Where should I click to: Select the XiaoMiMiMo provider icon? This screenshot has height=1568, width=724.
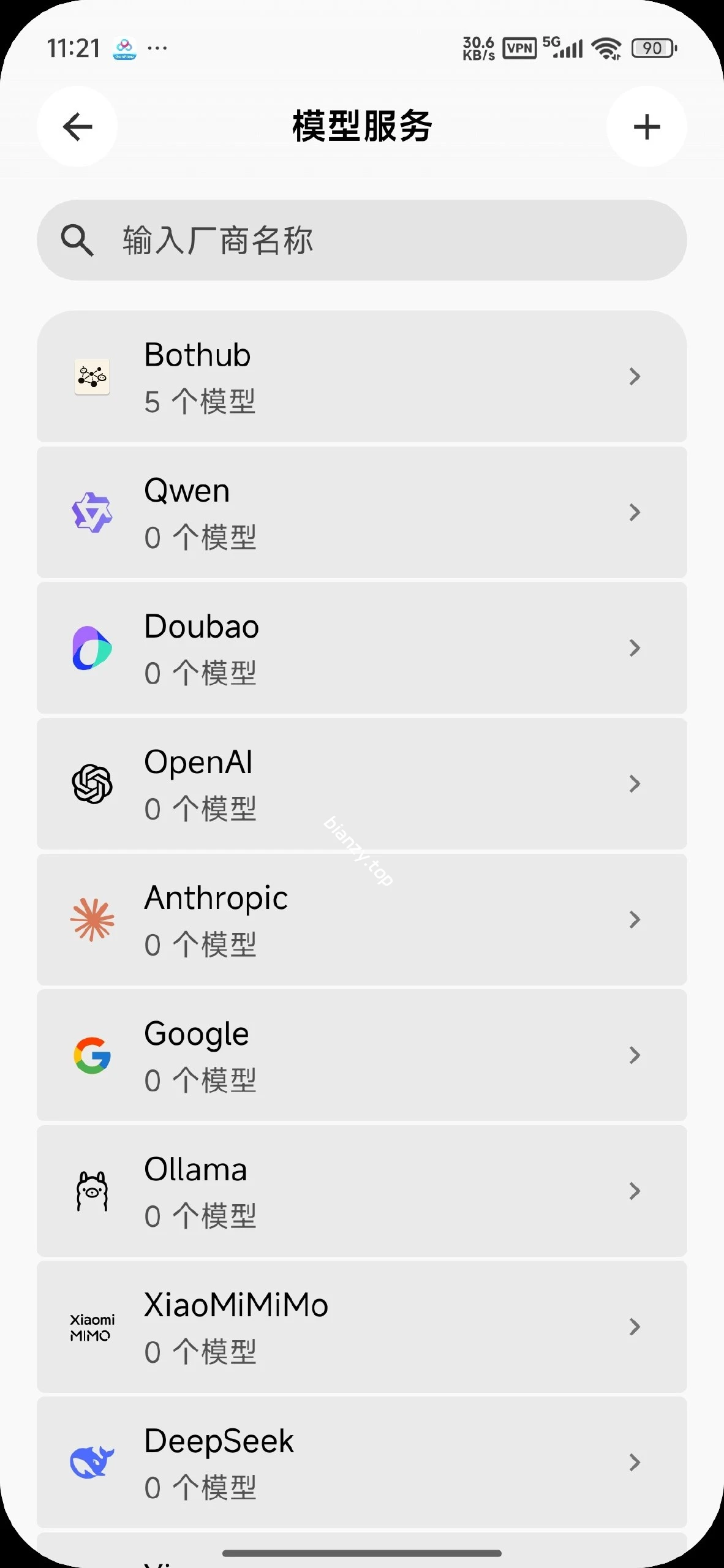(x=91, y=1327)
